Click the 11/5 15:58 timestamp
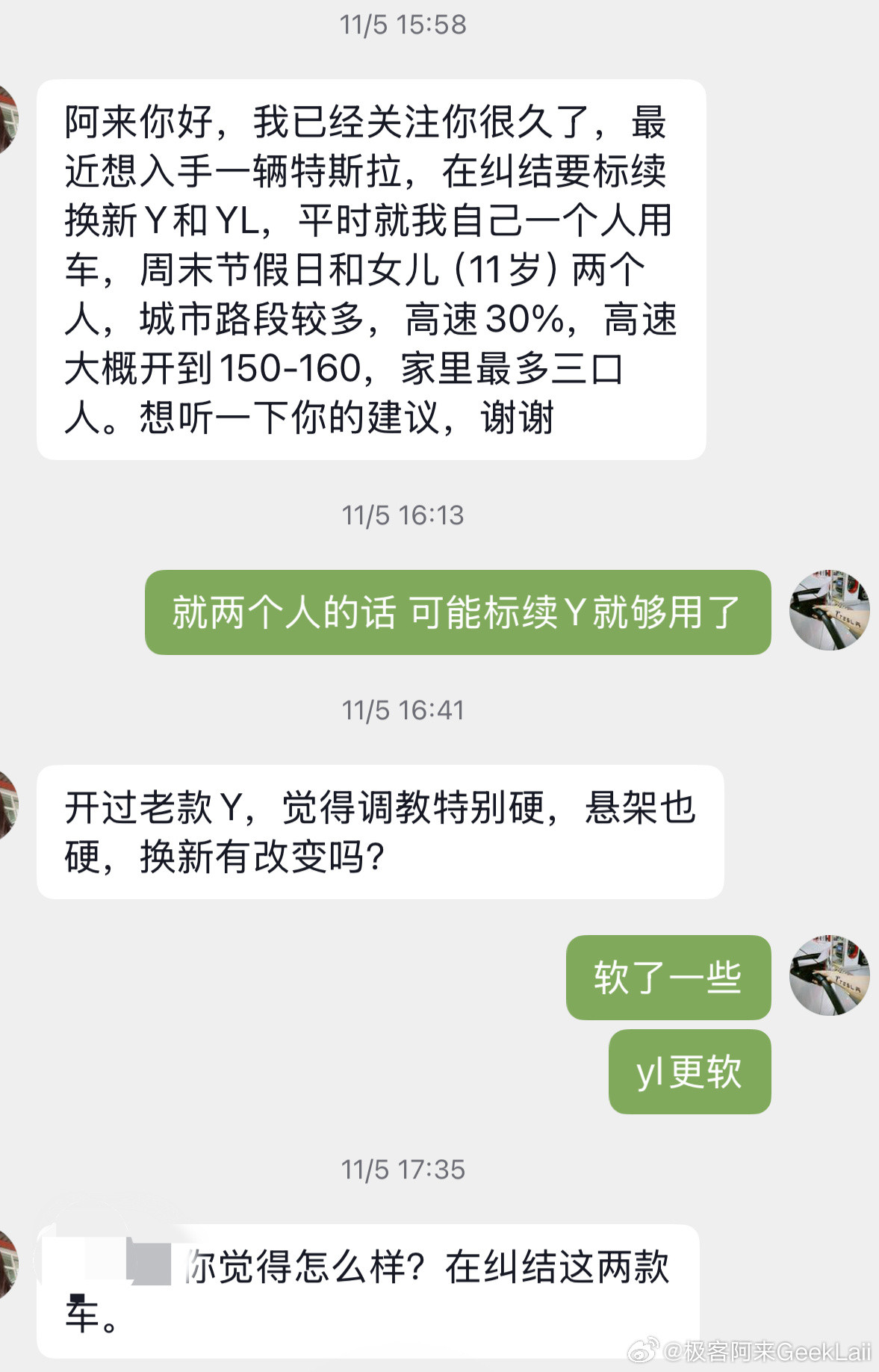Screen dimensions: 879x1372 (x=402, y=25)
